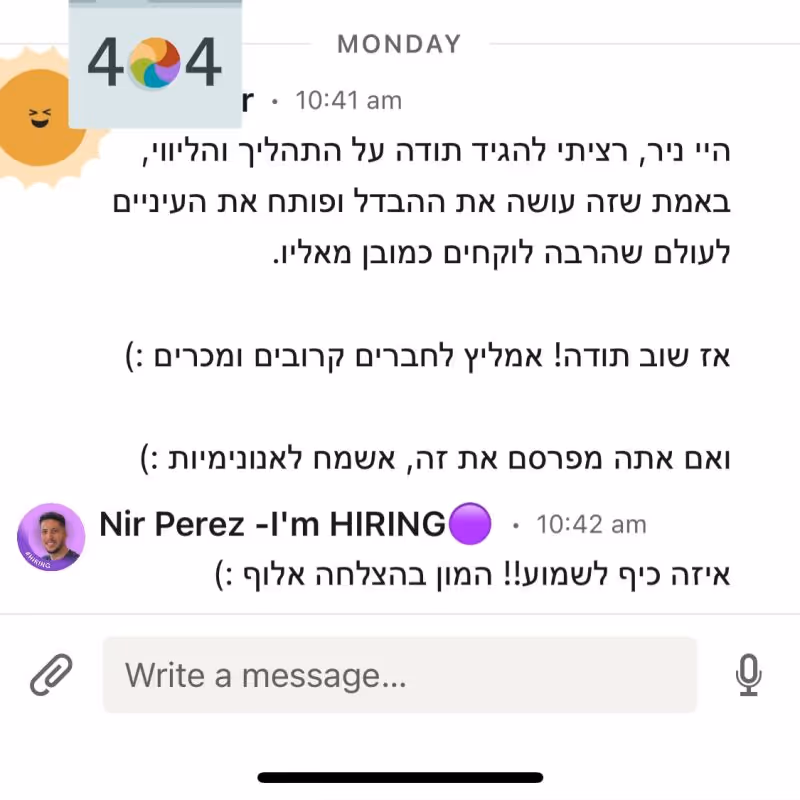Tap the paperclip attach icon

coord(51,674)
